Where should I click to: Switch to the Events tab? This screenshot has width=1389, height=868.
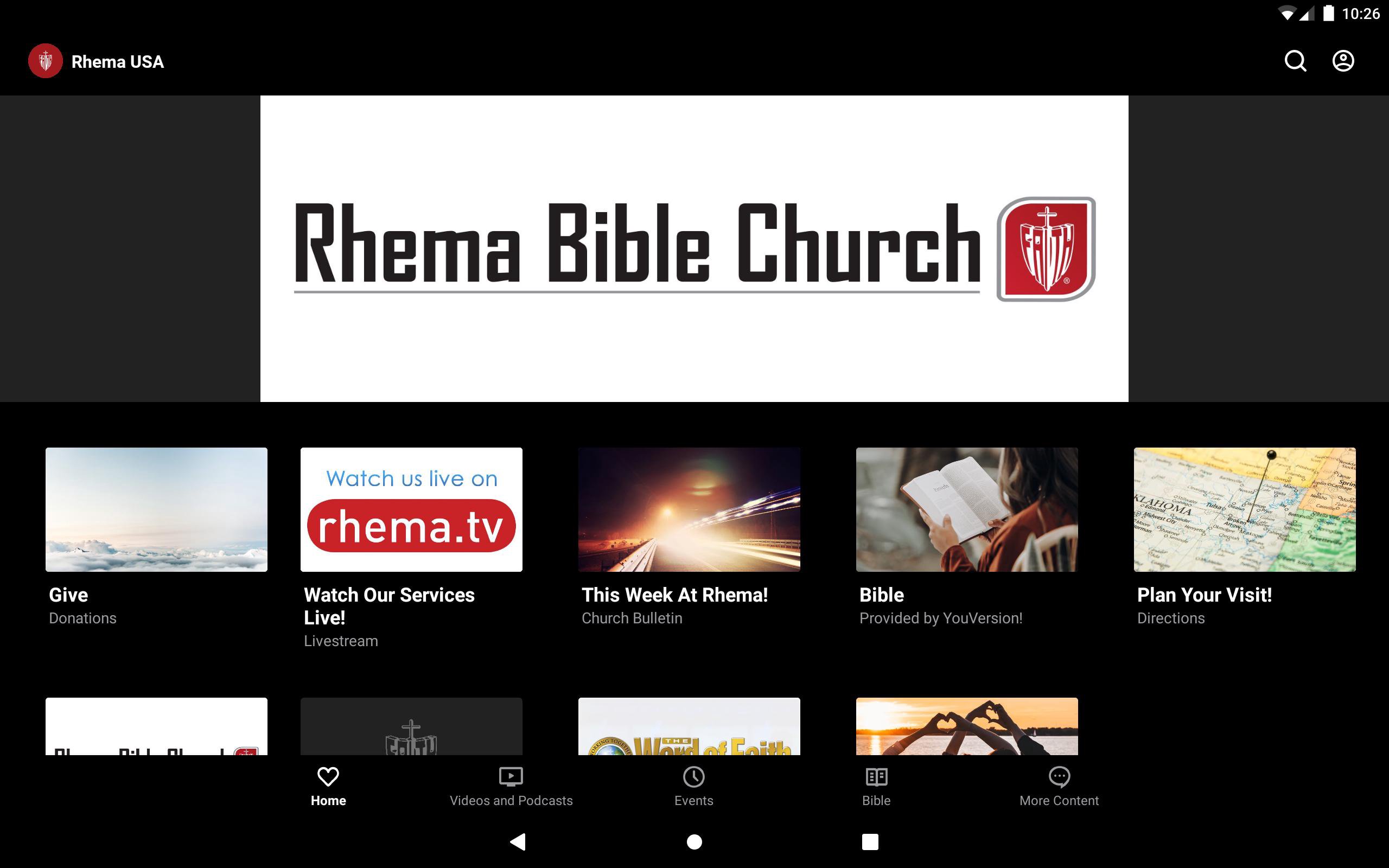(x=693, y=787)
